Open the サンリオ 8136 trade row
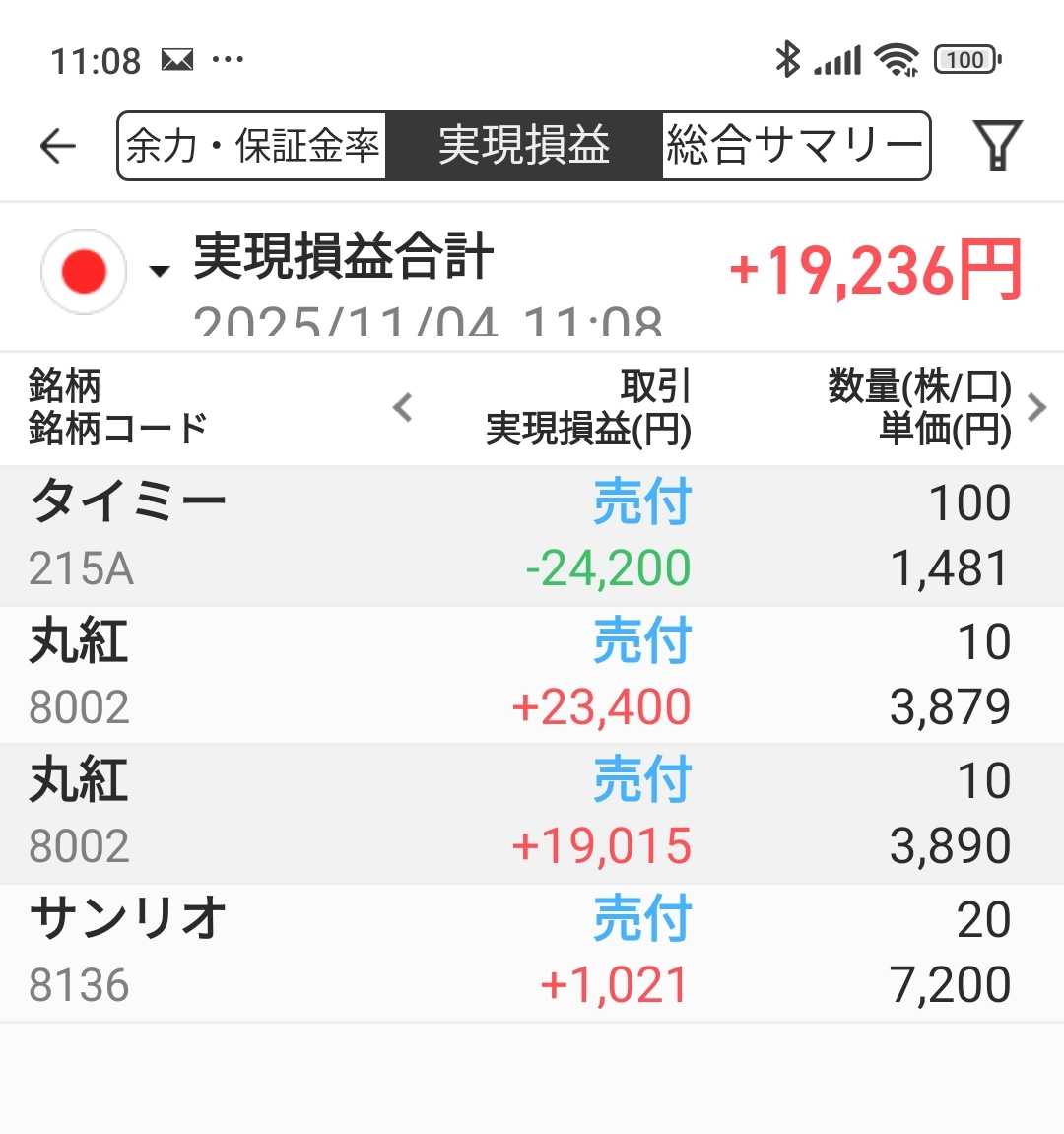This screenshot has width=1064, height=1134. coord(532,952)
